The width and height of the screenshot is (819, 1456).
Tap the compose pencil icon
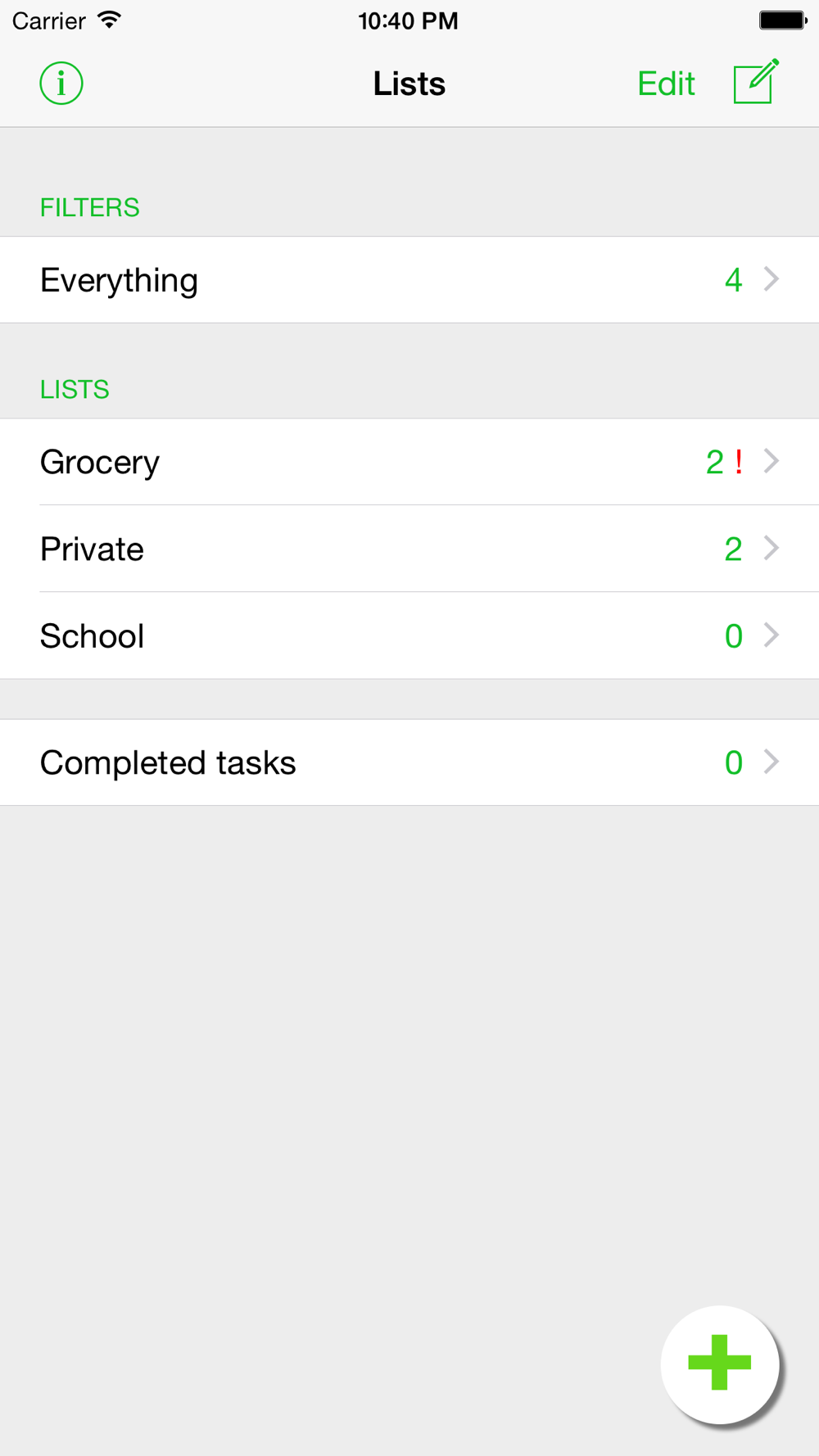(x=756, y=81)
